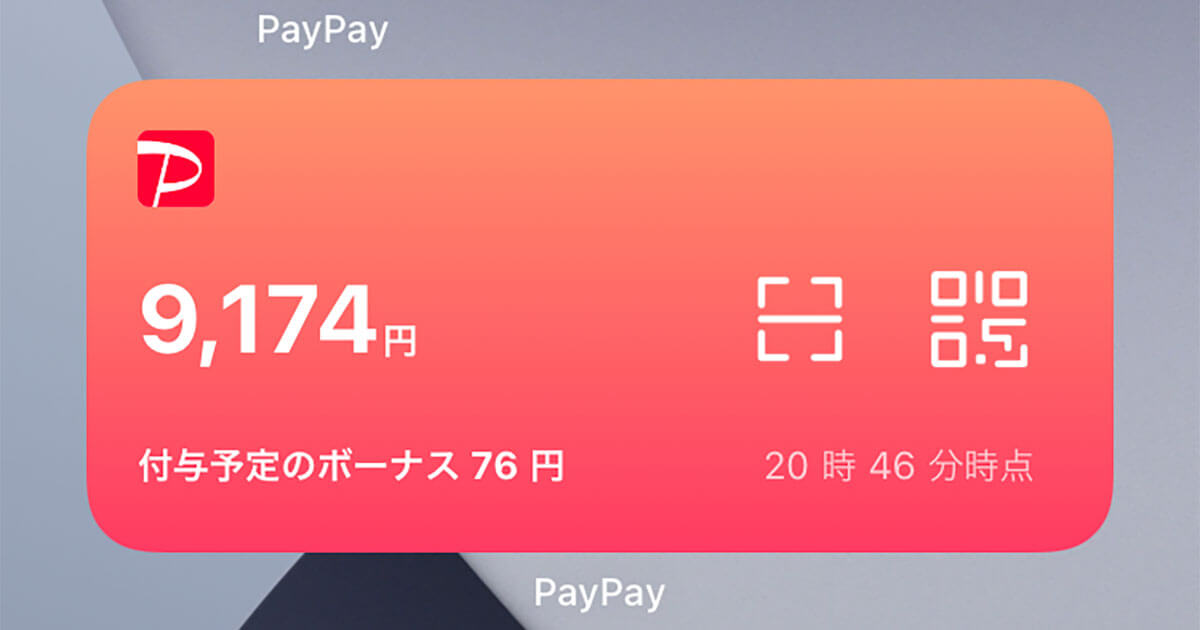The image size is (1200, 630).
Task: Show the PayPay payment QR code
Action: click(x=979, y=319)
